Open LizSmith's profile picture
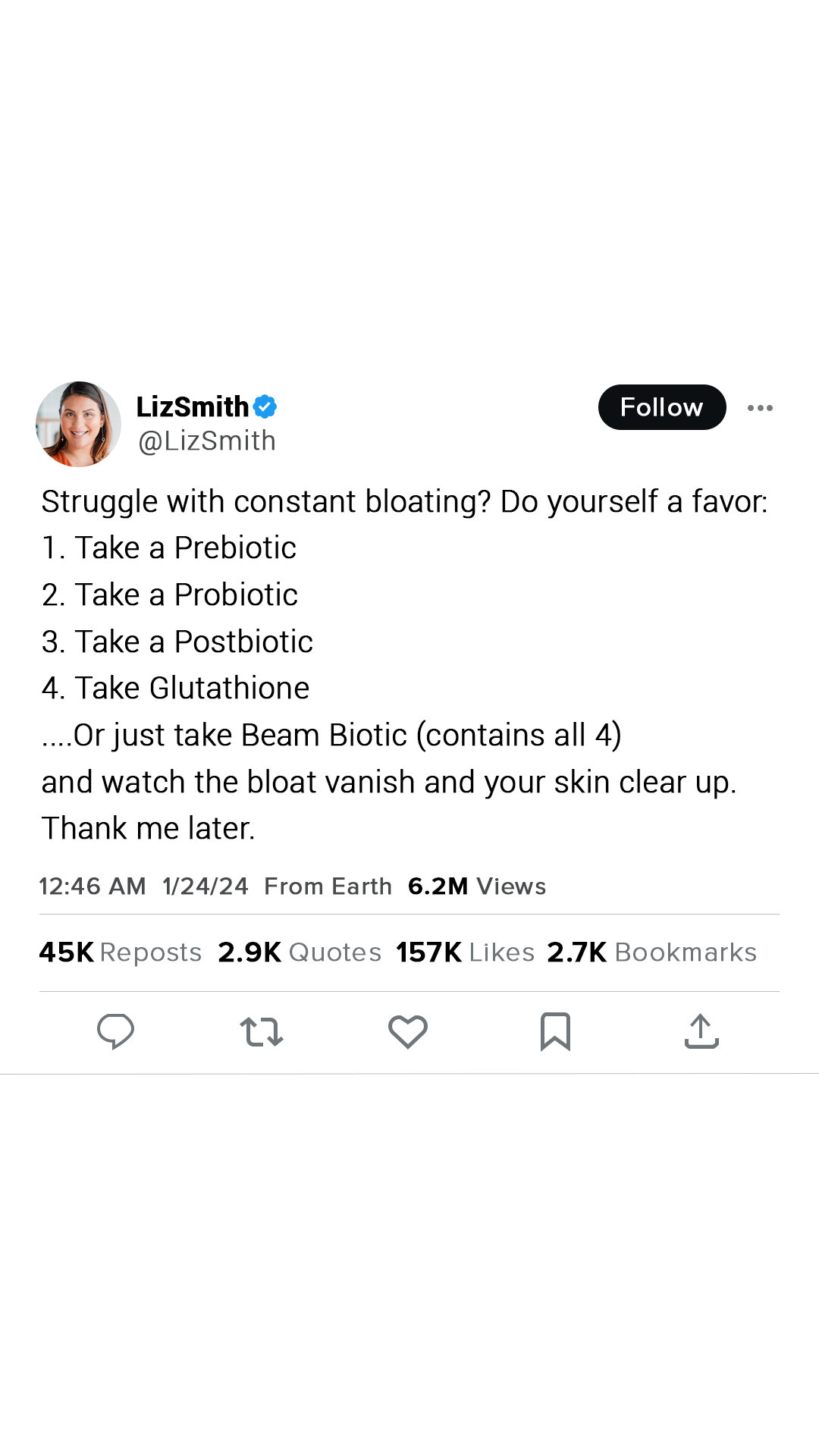The image size is (819, 1456). (78, 424)
